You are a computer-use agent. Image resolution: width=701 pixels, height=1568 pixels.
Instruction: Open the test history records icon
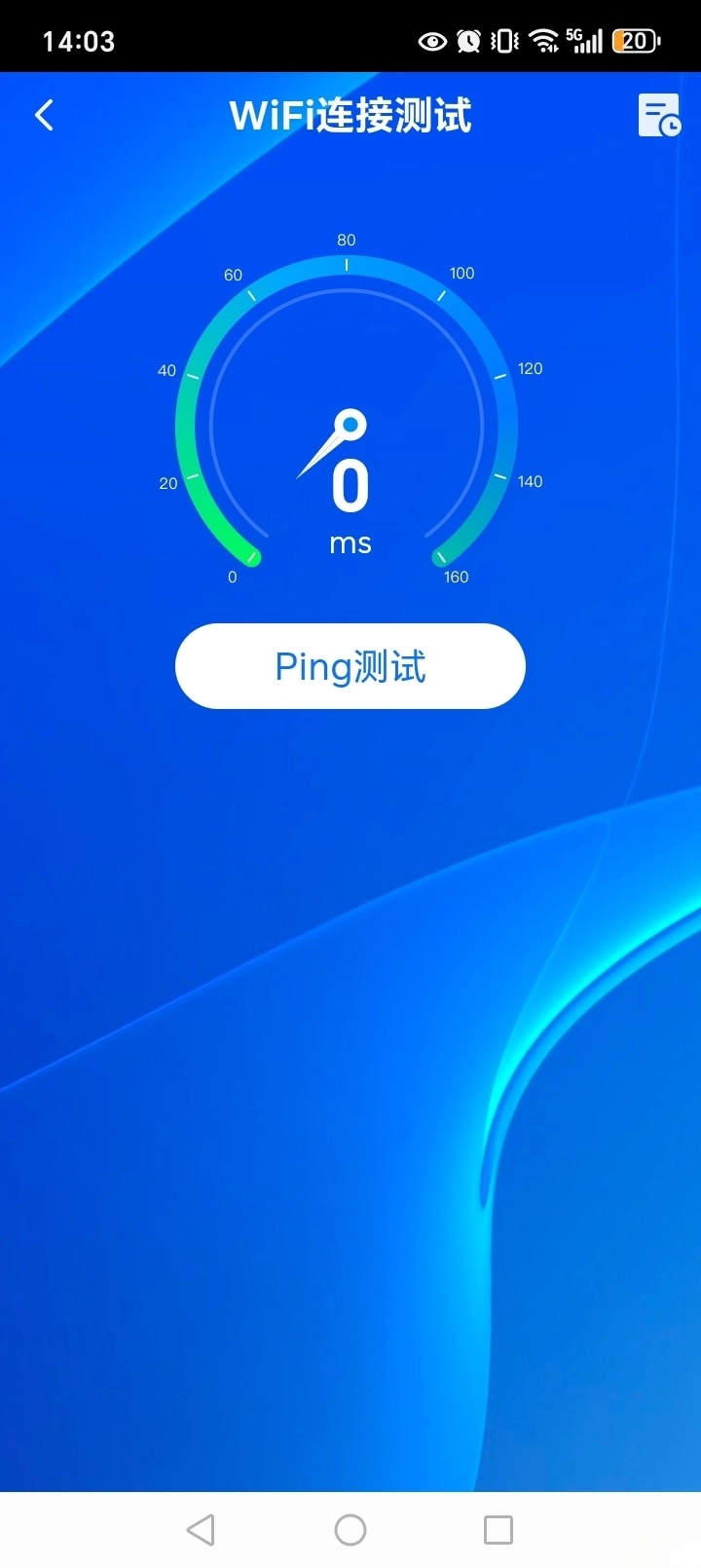click(658, 116)
